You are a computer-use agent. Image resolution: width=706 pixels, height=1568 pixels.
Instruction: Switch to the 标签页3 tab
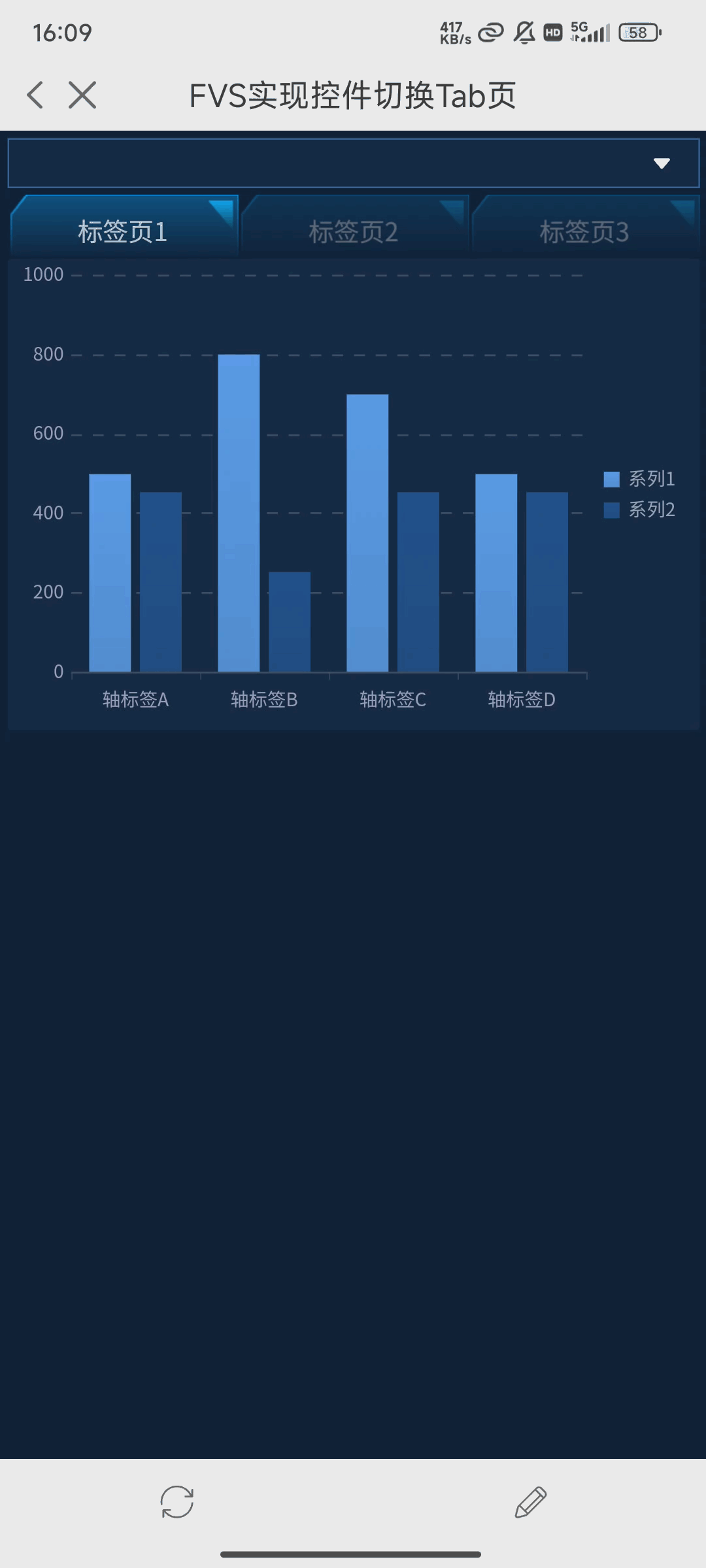coord(584,231)
